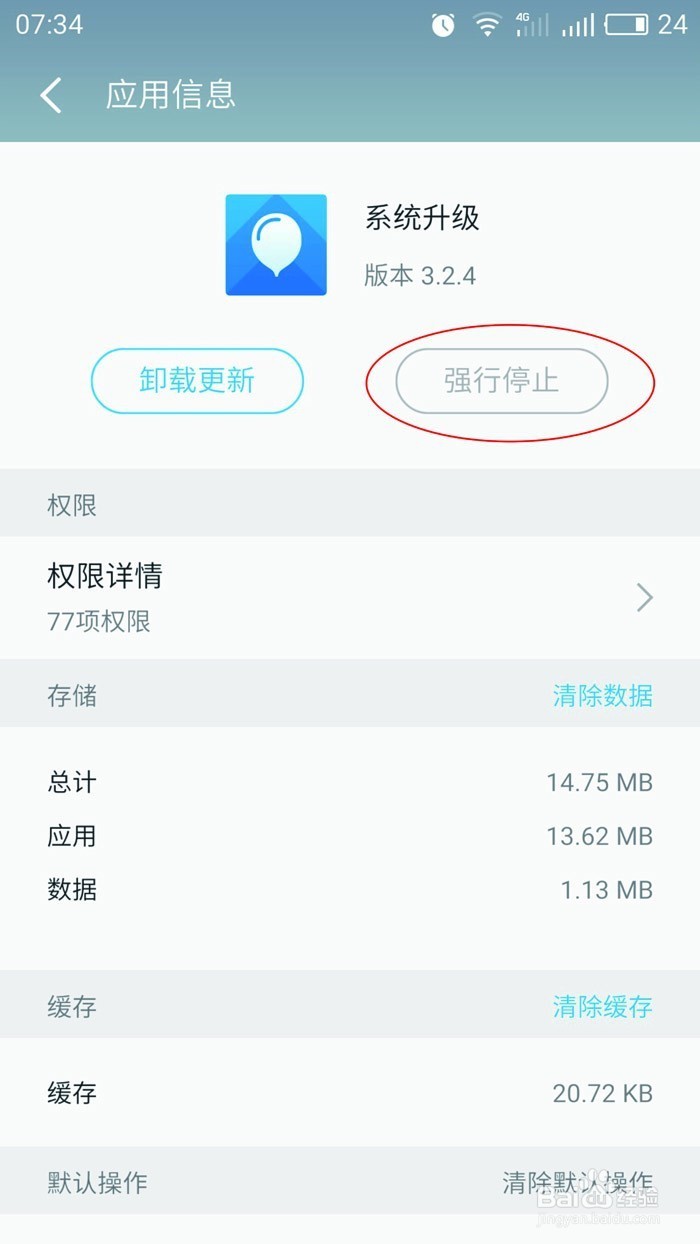Tap 清除默认操作

click(577, 1183)
